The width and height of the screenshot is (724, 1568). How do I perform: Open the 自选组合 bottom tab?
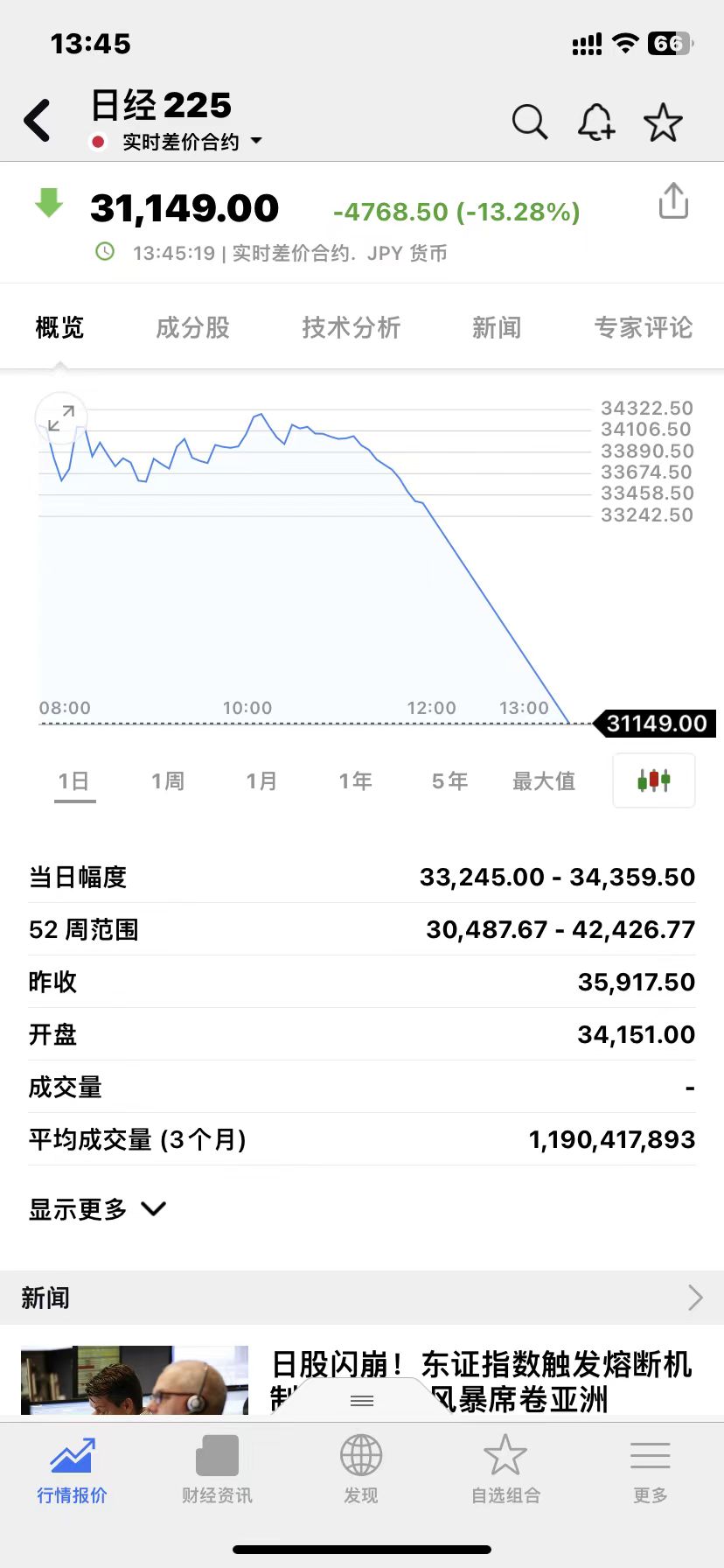pyautogui.click(x=505, y=1470)
